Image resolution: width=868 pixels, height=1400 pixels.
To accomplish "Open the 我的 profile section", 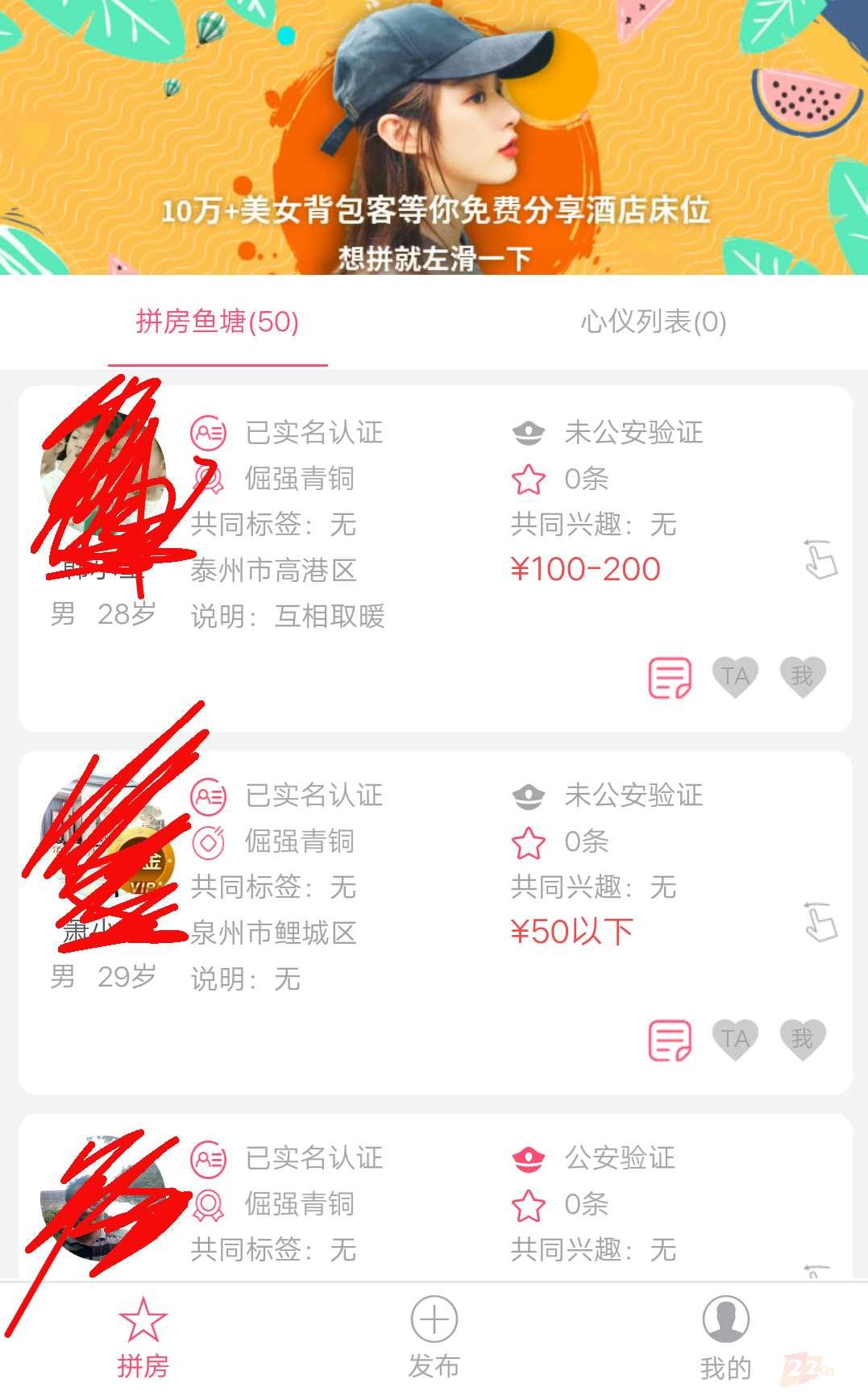I will [725, 1334].
